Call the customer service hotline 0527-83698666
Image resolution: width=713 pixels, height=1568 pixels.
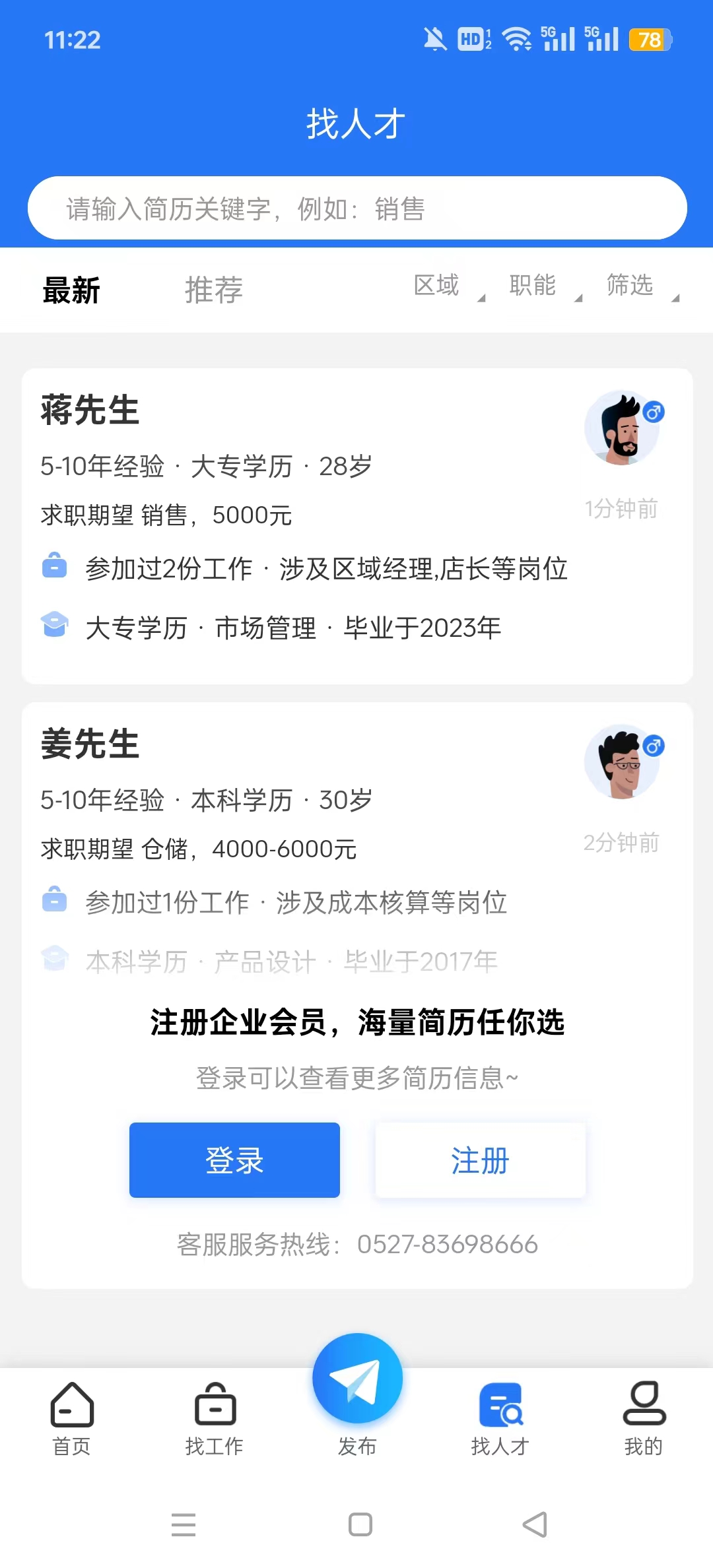pyautogui.click(x=447, y=1245)
